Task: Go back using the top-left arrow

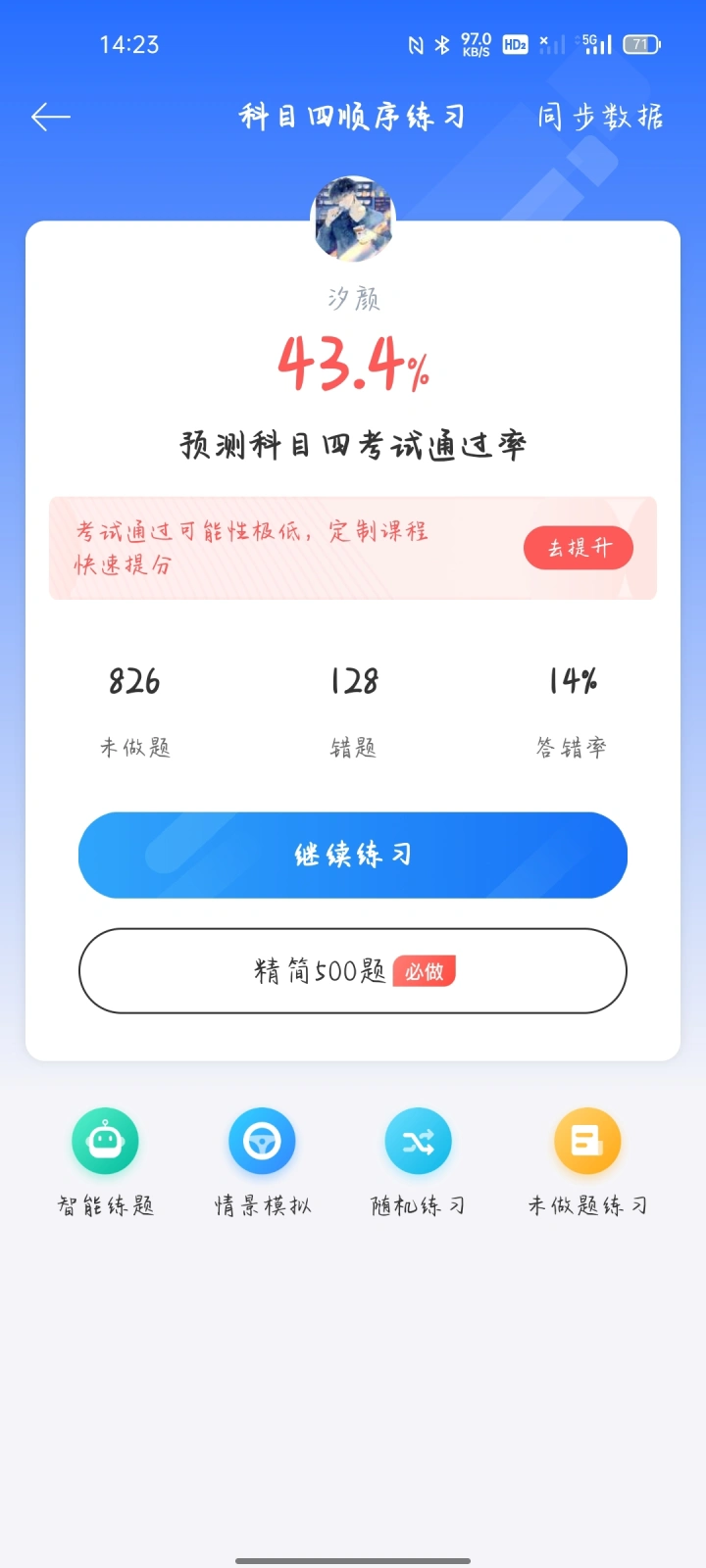Action: pos(51,118)
